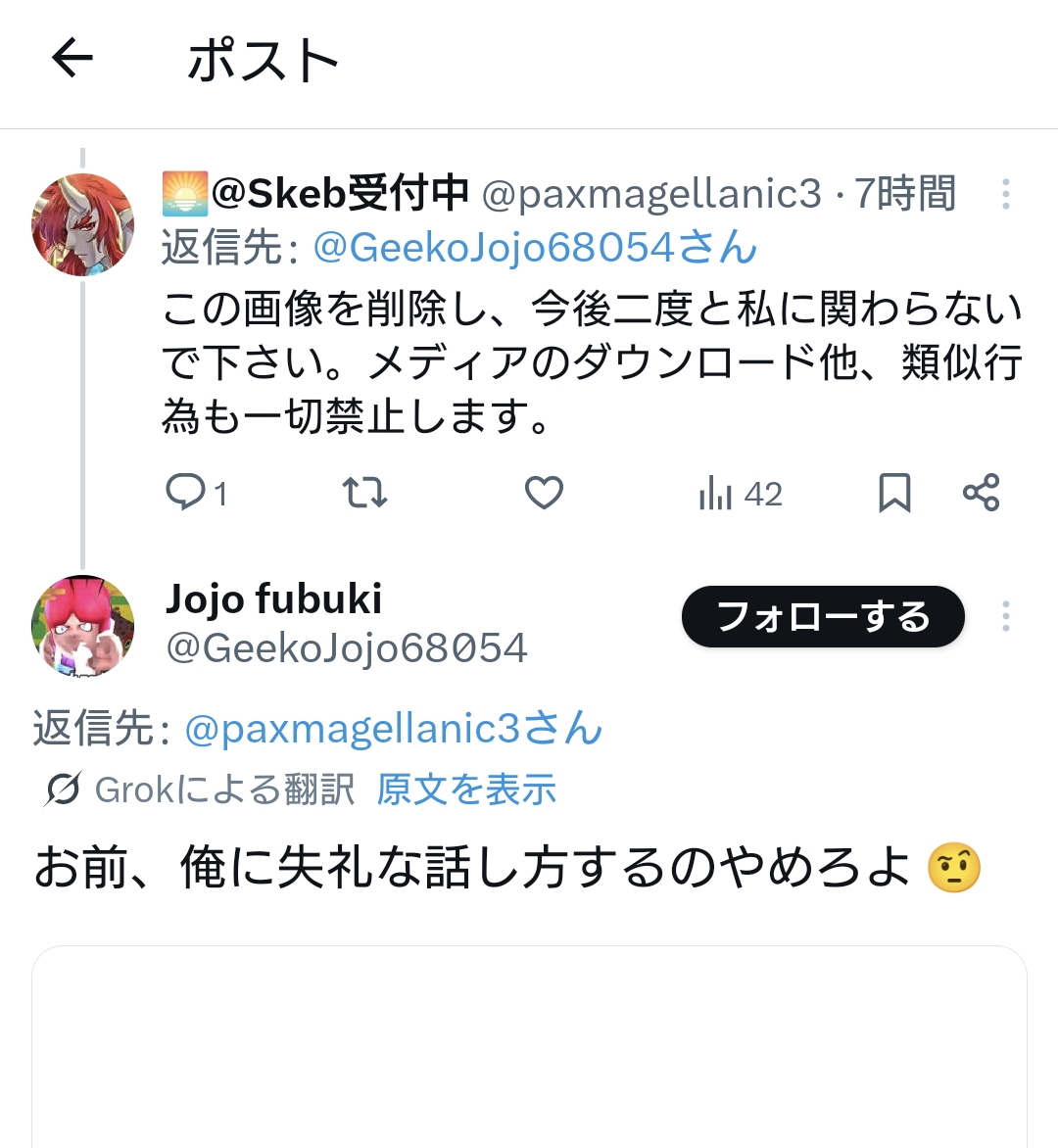
Task: Open overflow menu on paxmagellanic3's reply
Action: tap(1005, 194)
